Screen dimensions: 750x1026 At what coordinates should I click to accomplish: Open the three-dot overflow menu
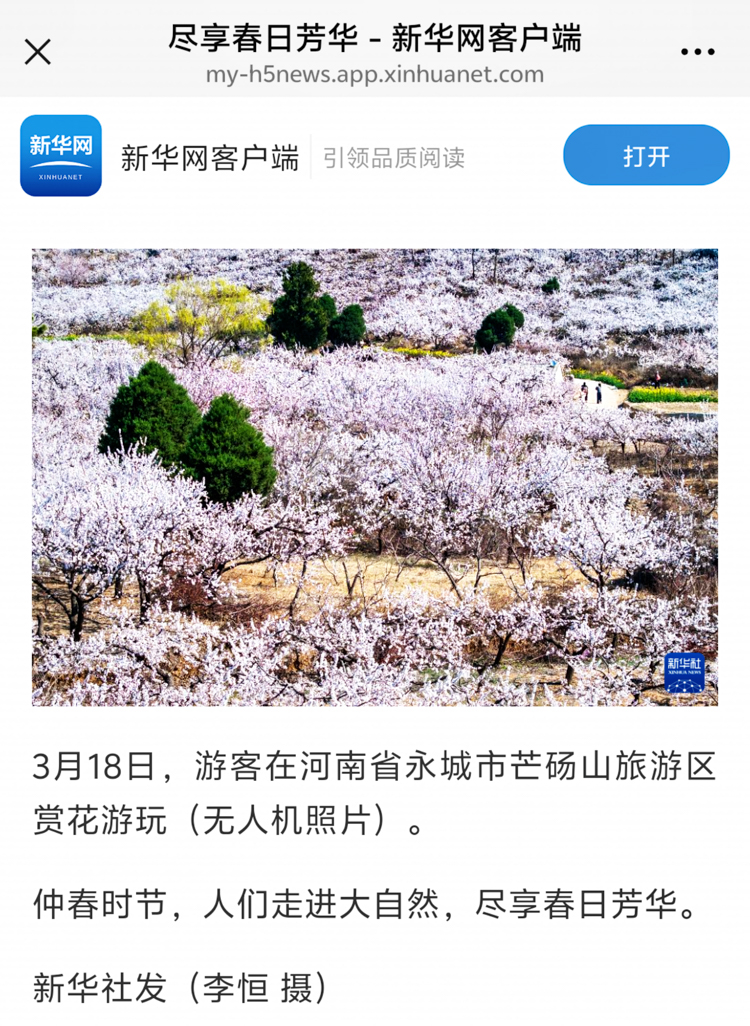[697, 52]
